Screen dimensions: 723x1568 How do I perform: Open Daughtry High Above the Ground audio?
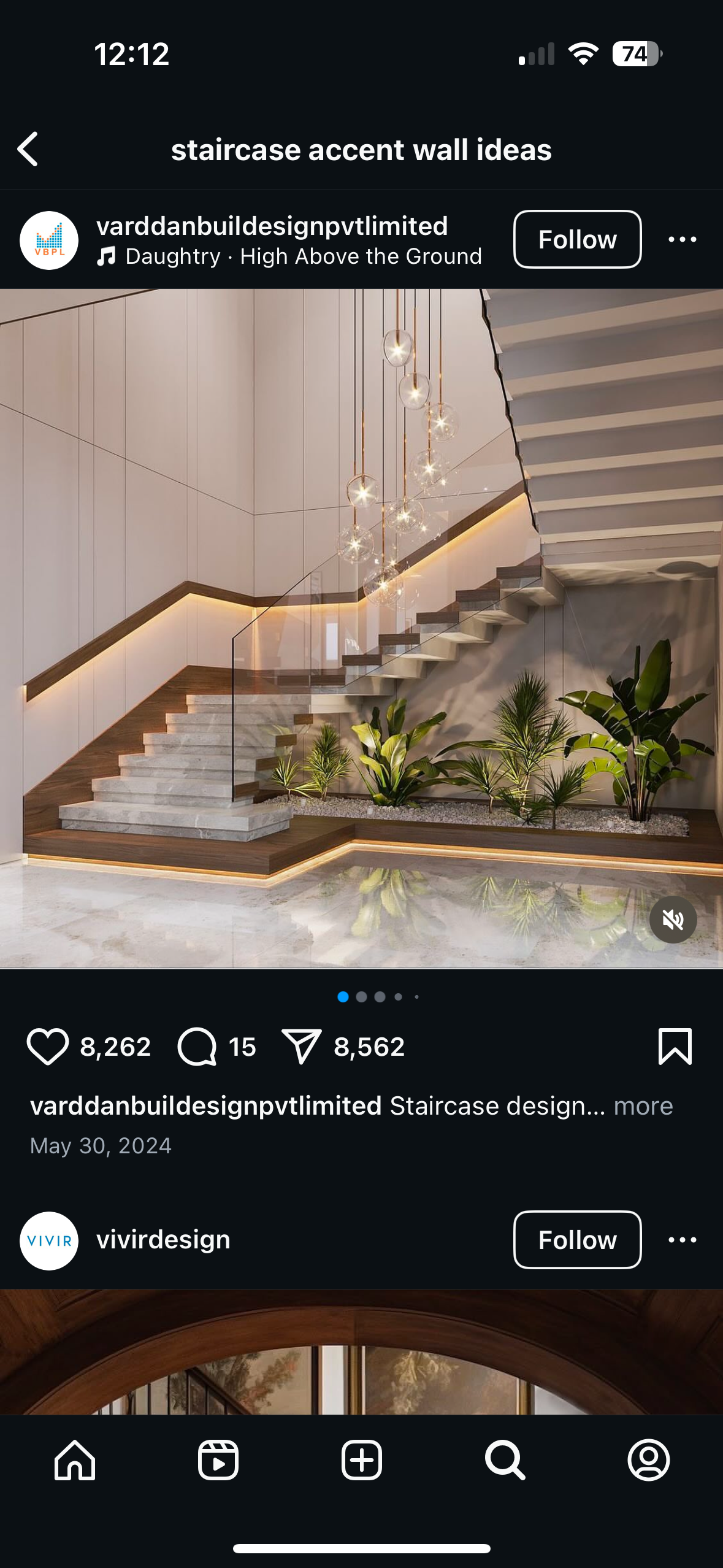click(289, 256)
